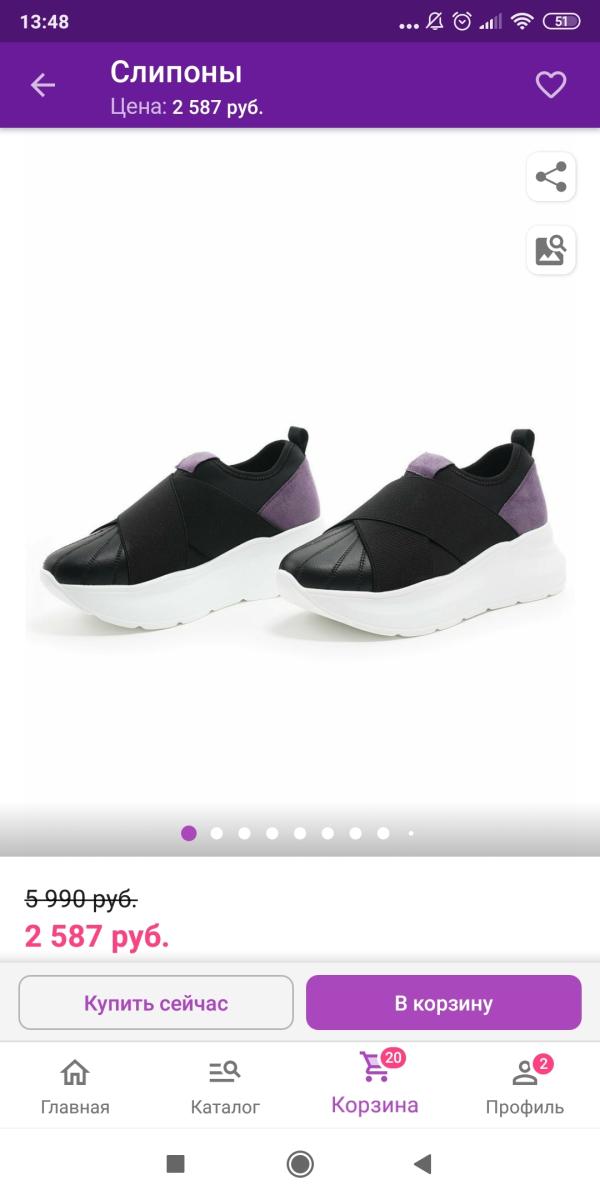
Task: Search for similar items by image
Action: 551,249
